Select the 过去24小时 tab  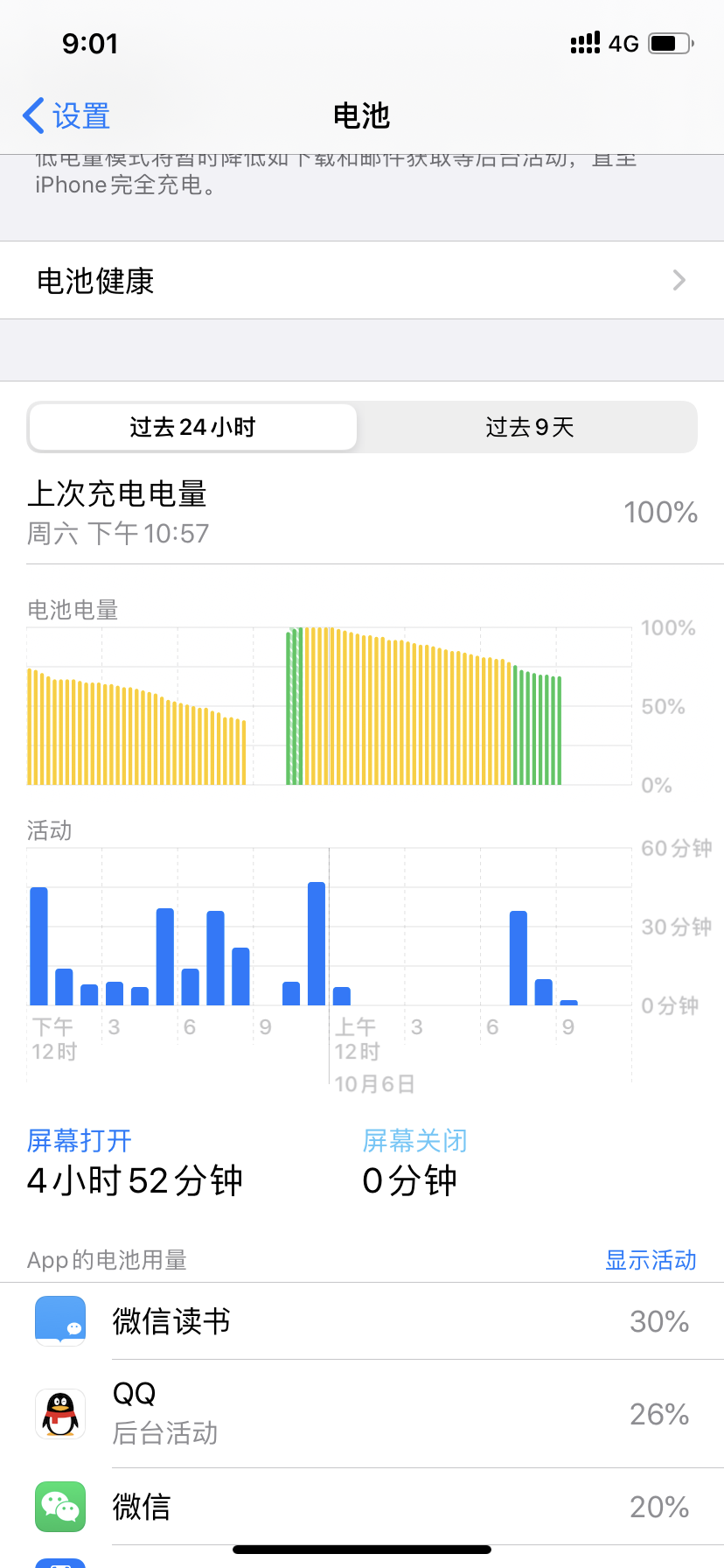(x=191, y=427)
